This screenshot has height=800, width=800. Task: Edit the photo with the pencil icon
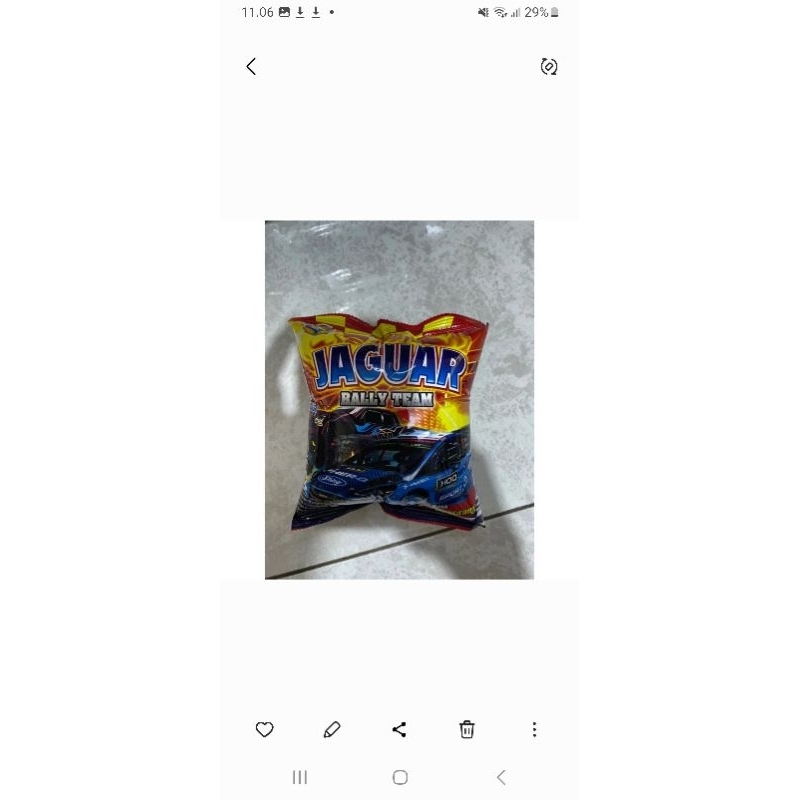332,730
